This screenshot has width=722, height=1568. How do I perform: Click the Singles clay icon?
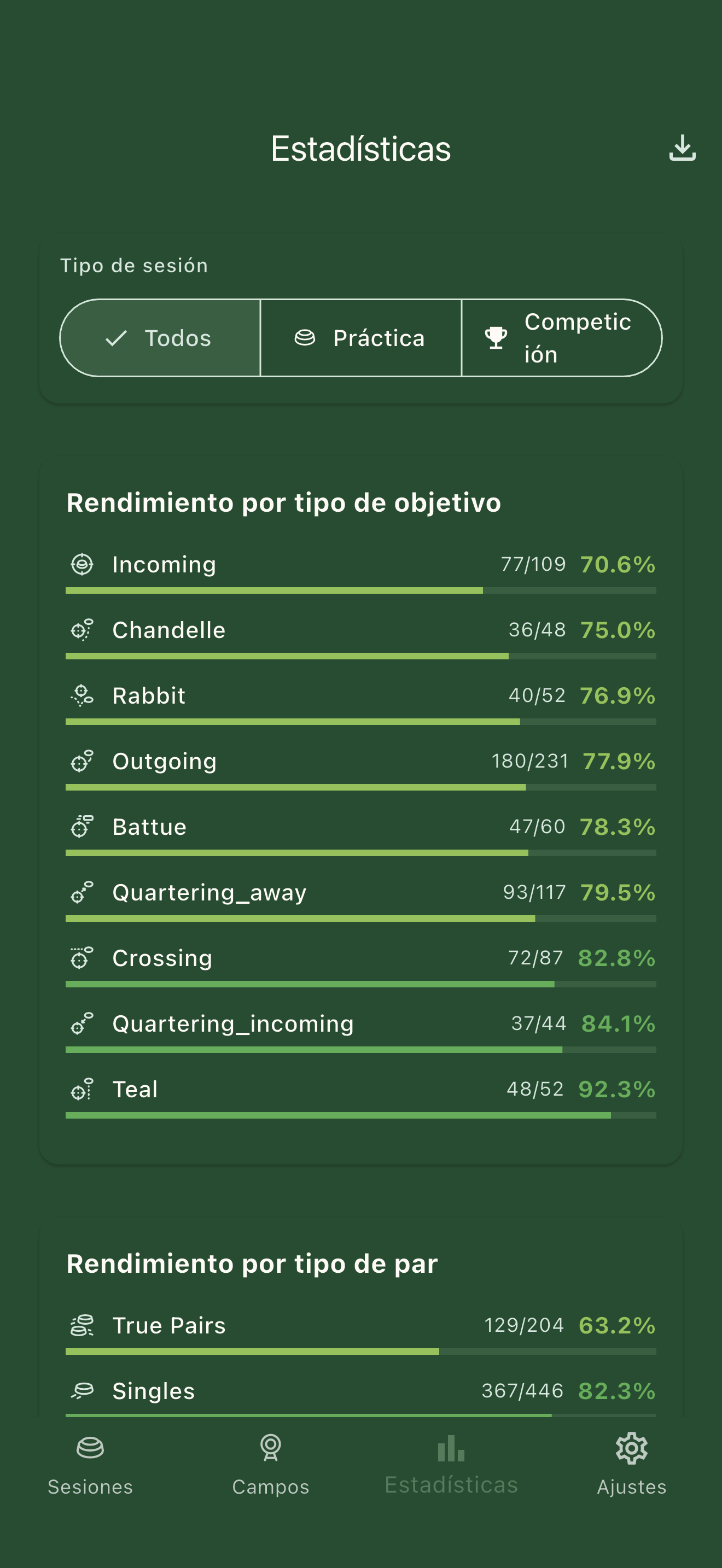tap(83, 1391)
